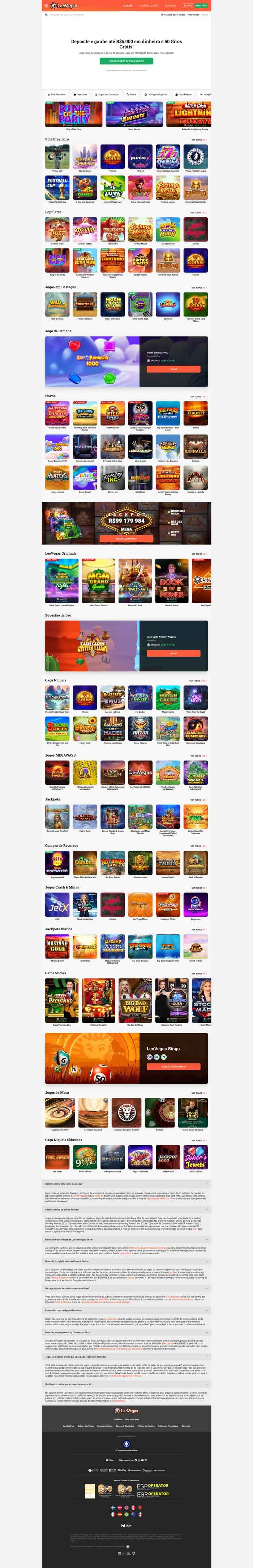Claim the welcome offer with Pegar Oferta
Image resolution: width=253 pixels, height=1568 pixels.
[126, 61]
